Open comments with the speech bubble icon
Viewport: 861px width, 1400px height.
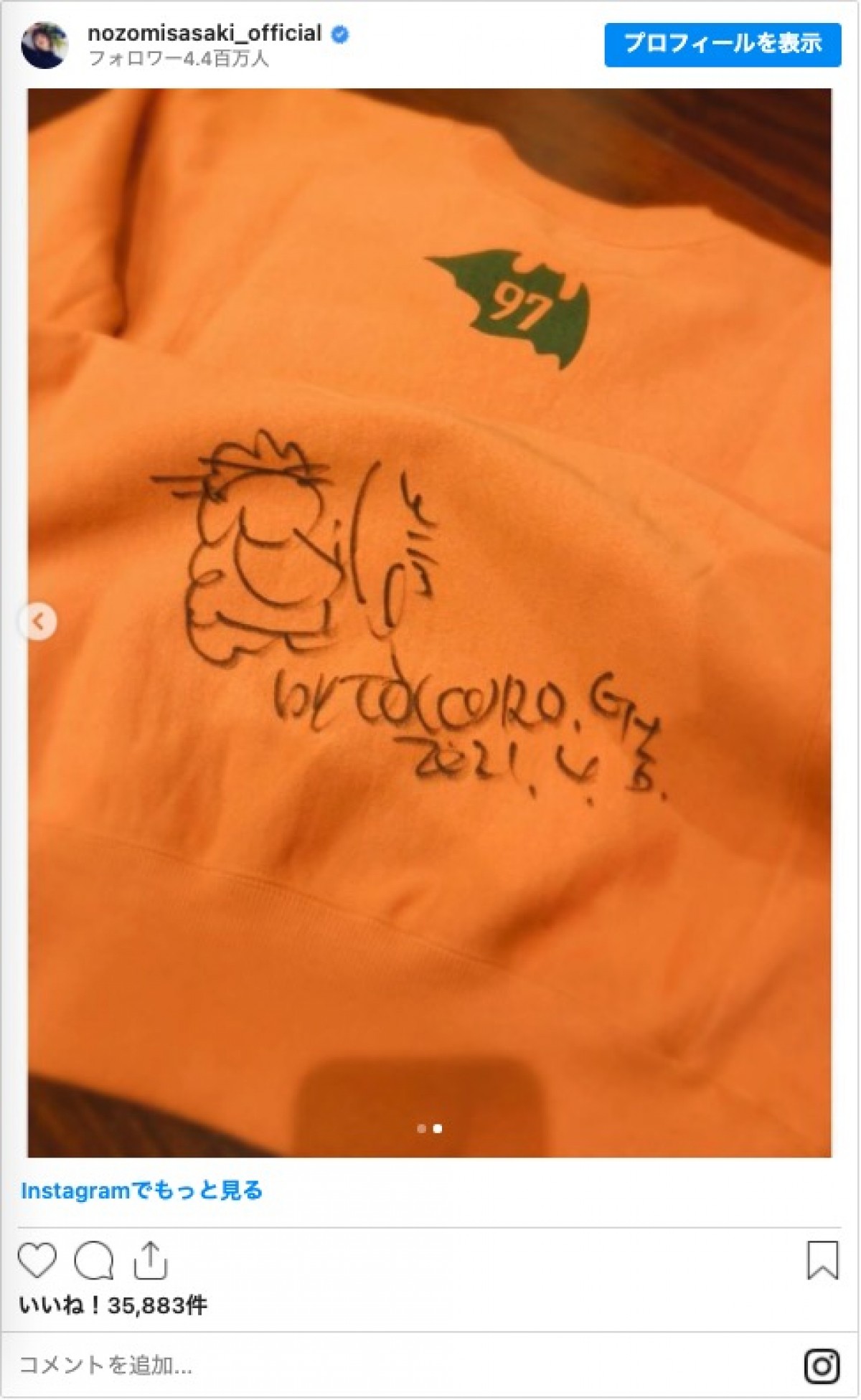[94, 1261]
